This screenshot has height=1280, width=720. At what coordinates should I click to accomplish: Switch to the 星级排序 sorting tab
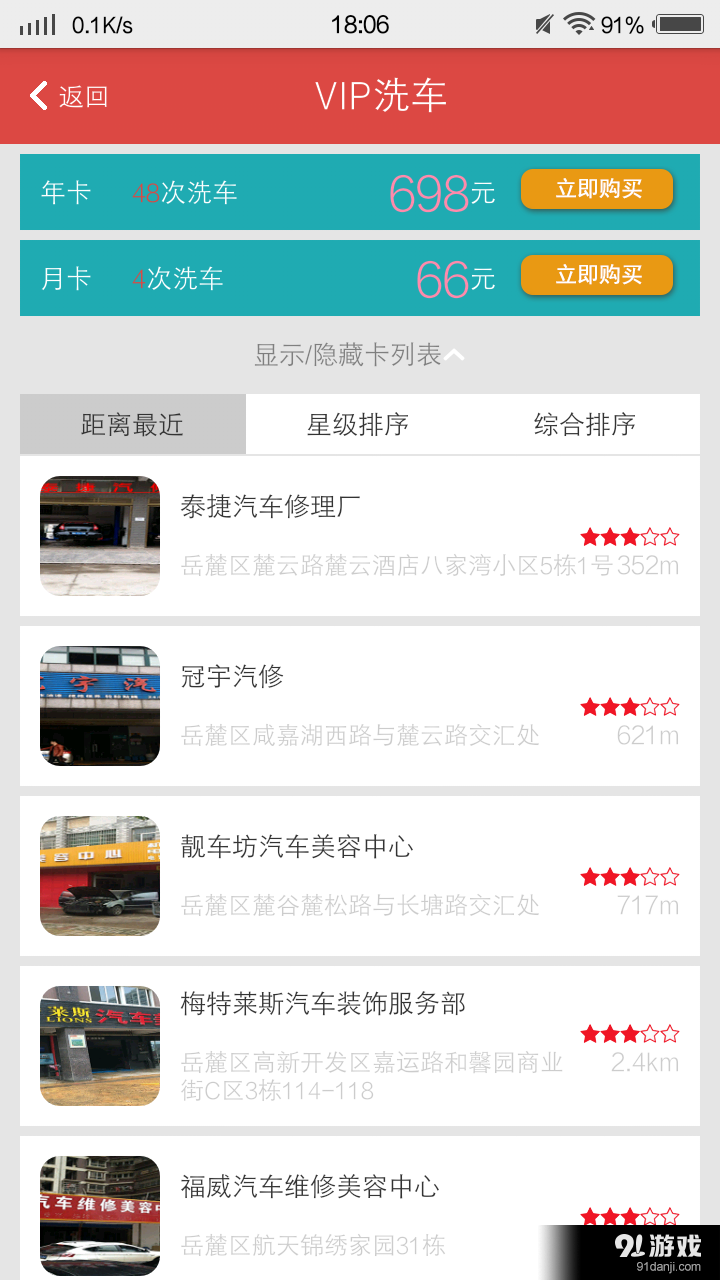pyautogui.click(x=360, y=424)
